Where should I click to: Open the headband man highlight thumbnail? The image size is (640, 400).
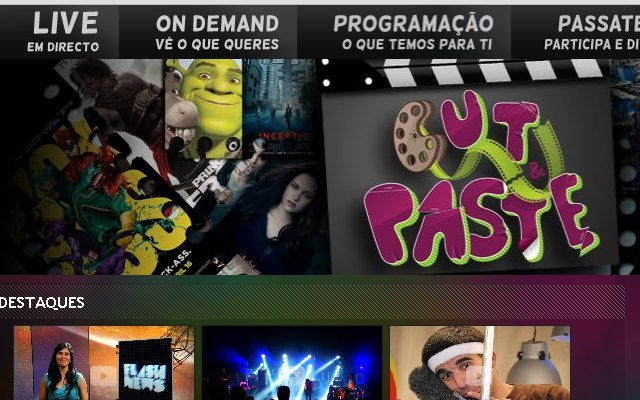[x=478, y=362]
